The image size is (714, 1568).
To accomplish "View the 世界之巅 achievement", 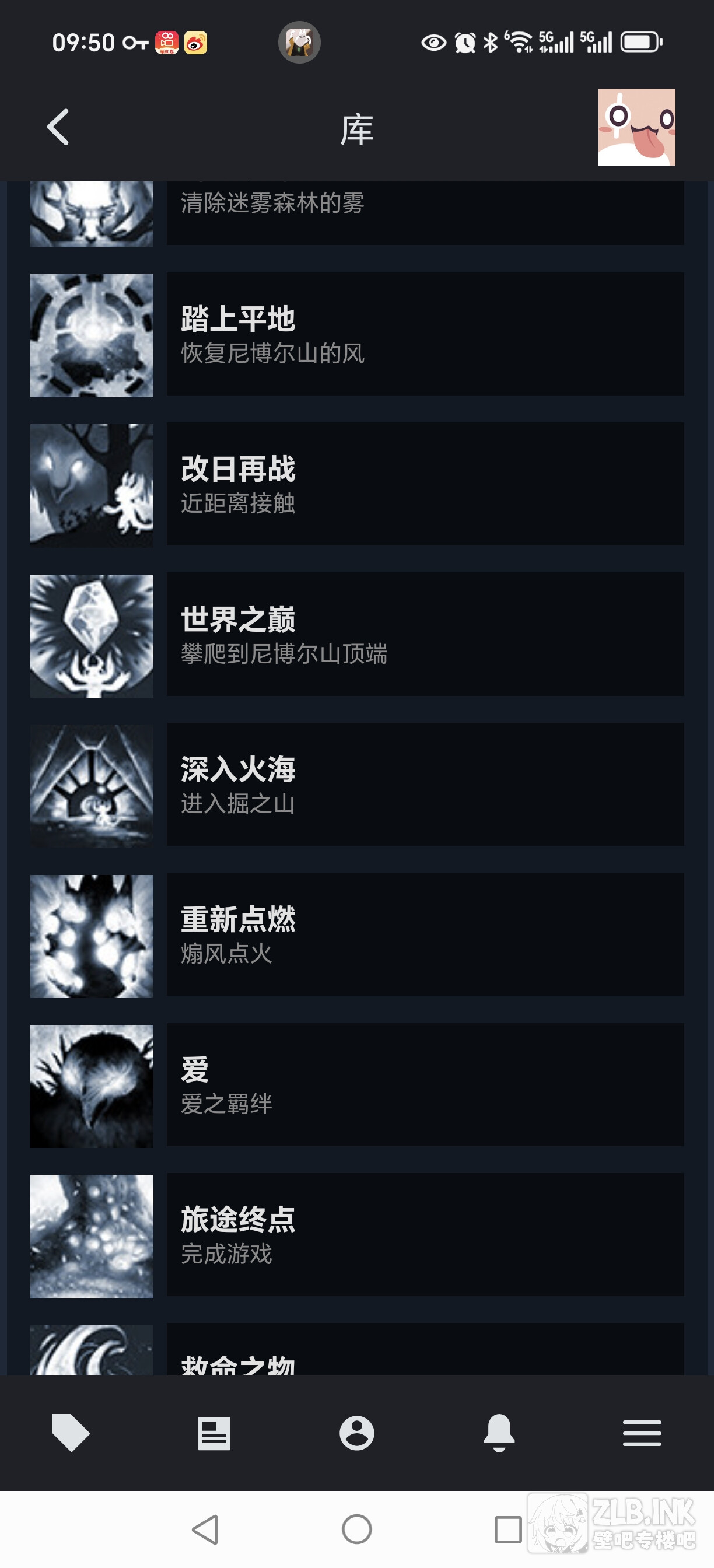I will (x=356, y=635).
